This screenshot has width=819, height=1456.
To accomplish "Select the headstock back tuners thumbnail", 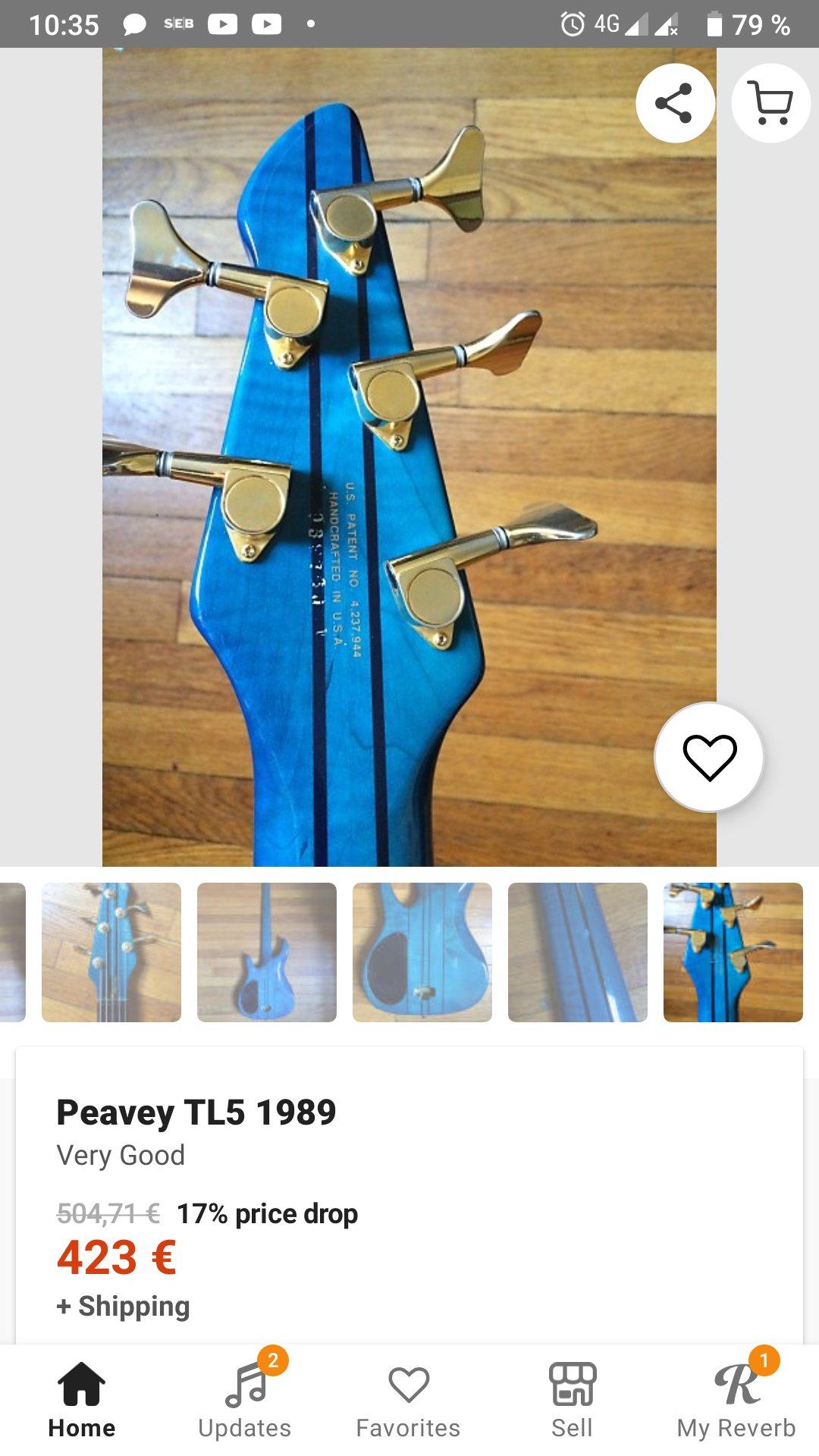I will point(733,952).
